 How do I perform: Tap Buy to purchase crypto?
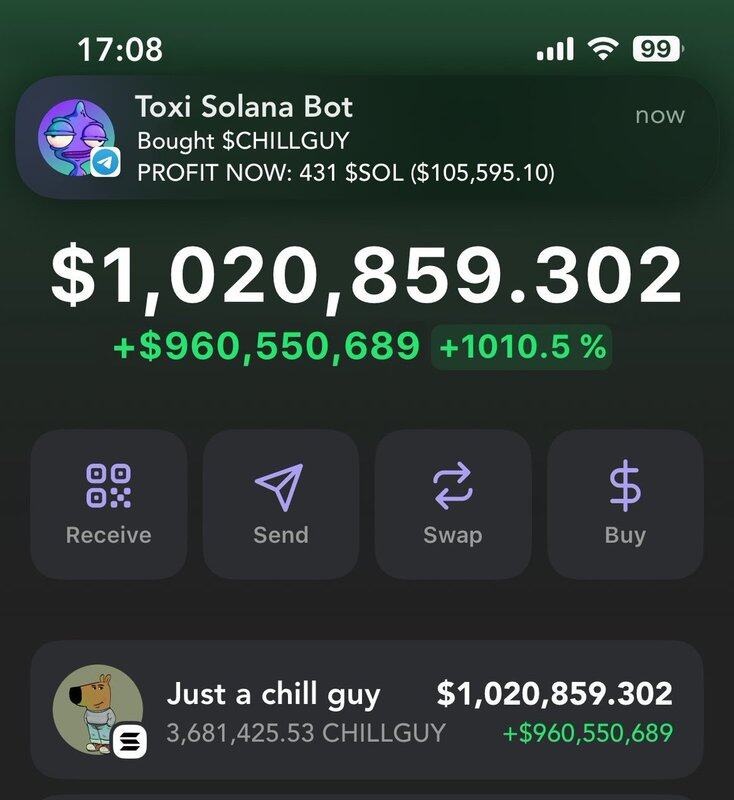click(625, 504)
